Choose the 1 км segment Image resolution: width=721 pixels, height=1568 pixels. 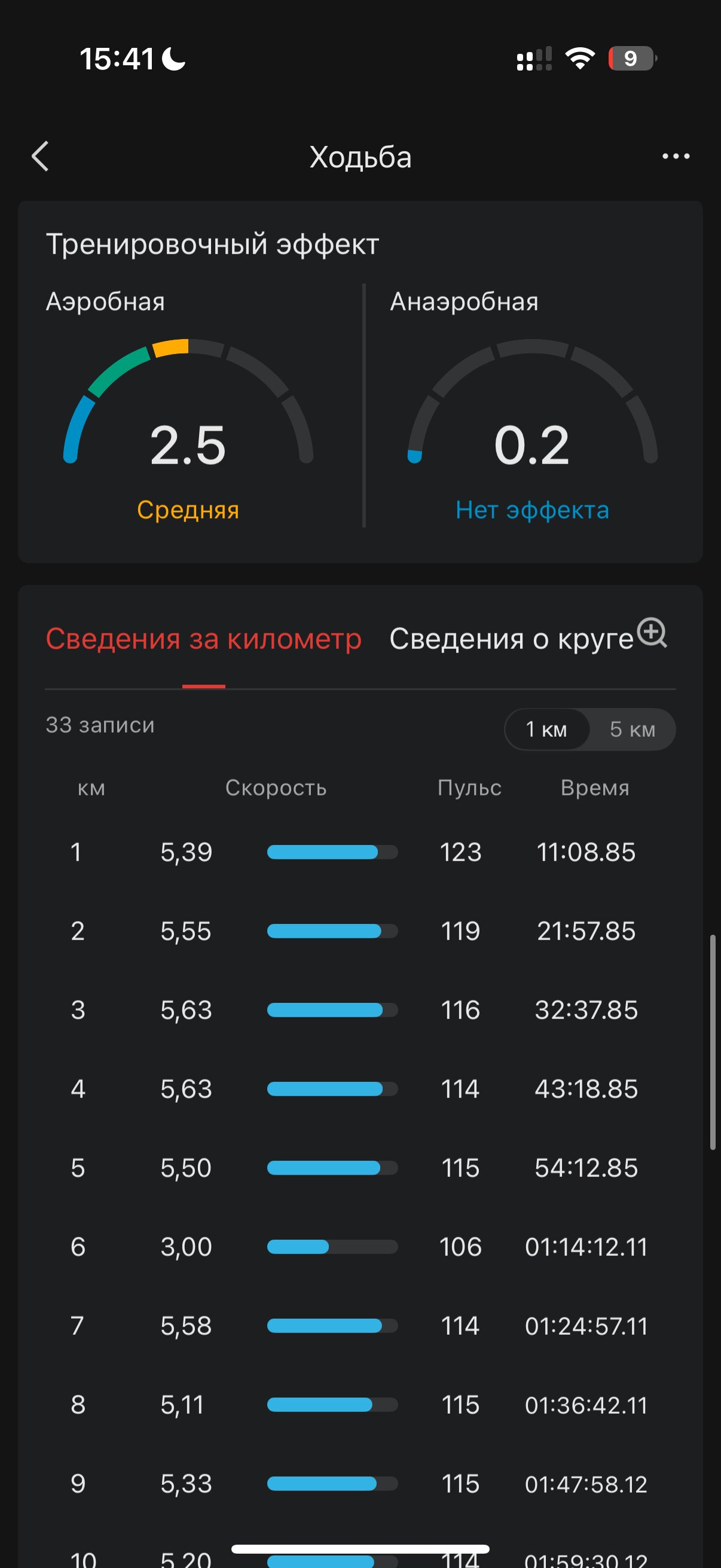[x=546, y=729]
